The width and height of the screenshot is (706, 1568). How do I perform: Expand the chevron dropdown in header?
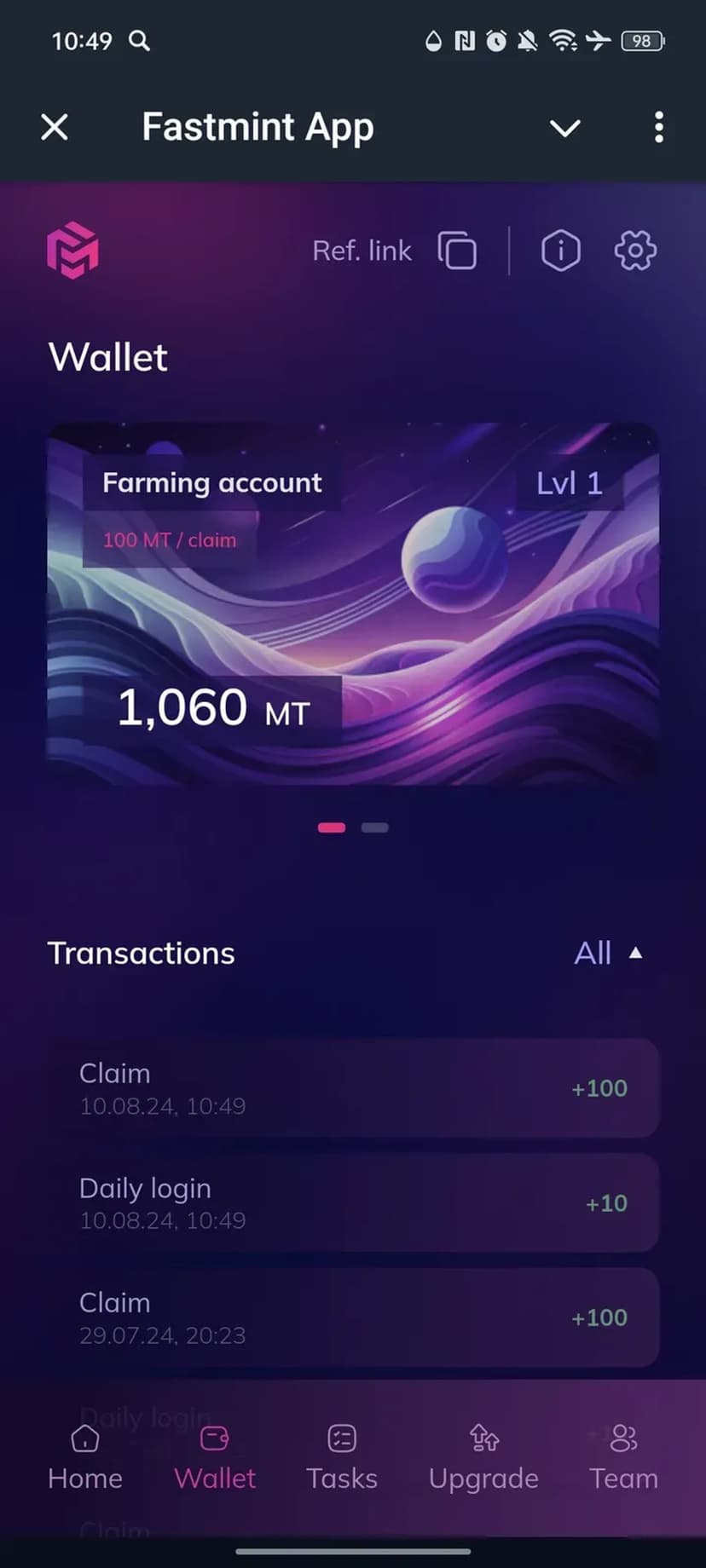[x=564, y=129]
